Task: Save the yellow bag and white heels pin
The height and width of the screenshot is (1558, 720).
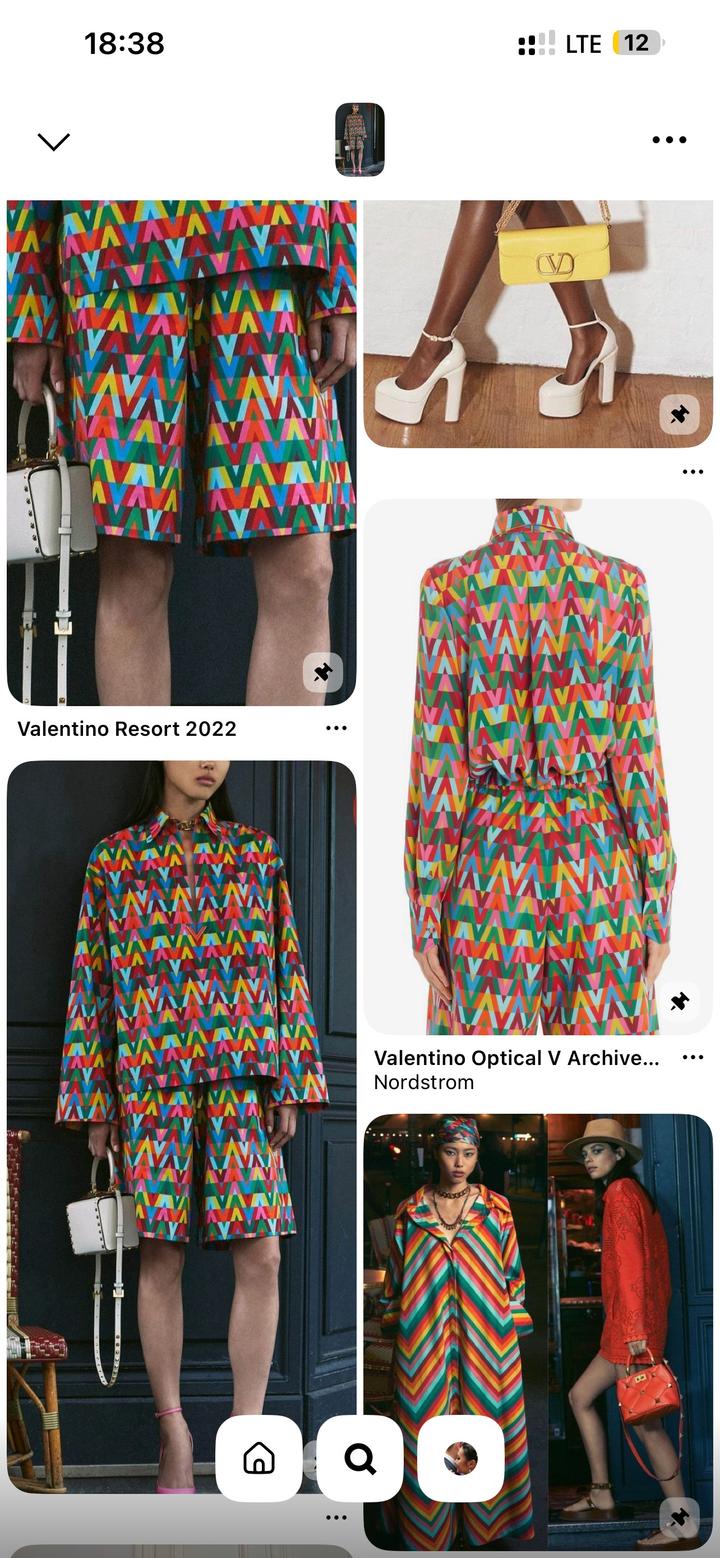Action: [680, 414]
